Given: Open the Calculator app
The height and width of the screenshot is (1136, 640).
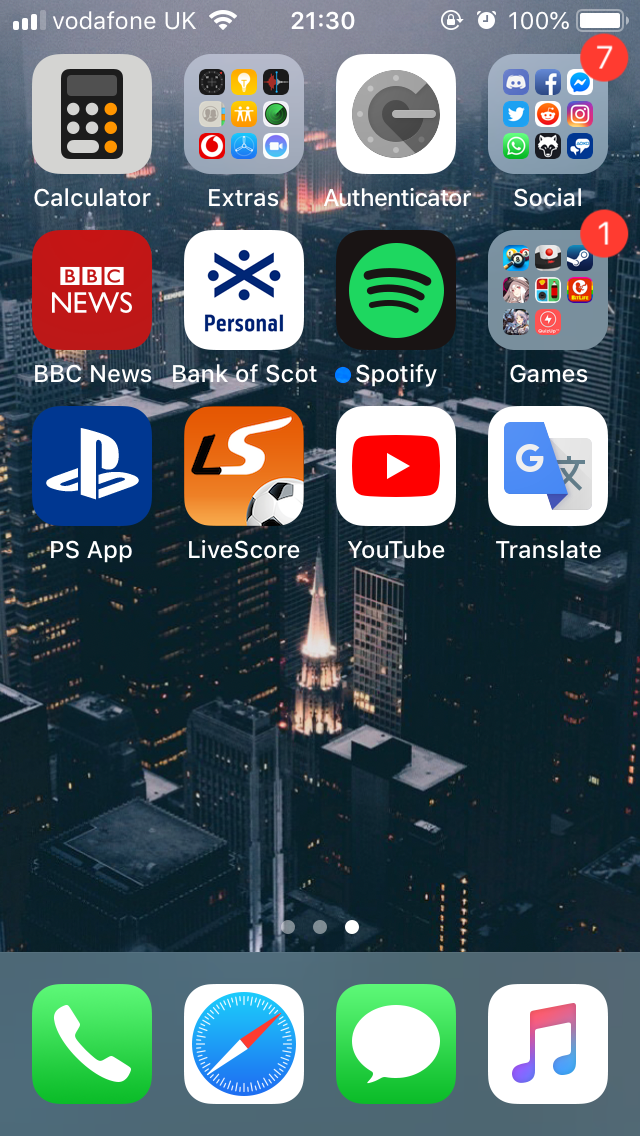Looking at the screenshot, I should click(92, 114).
